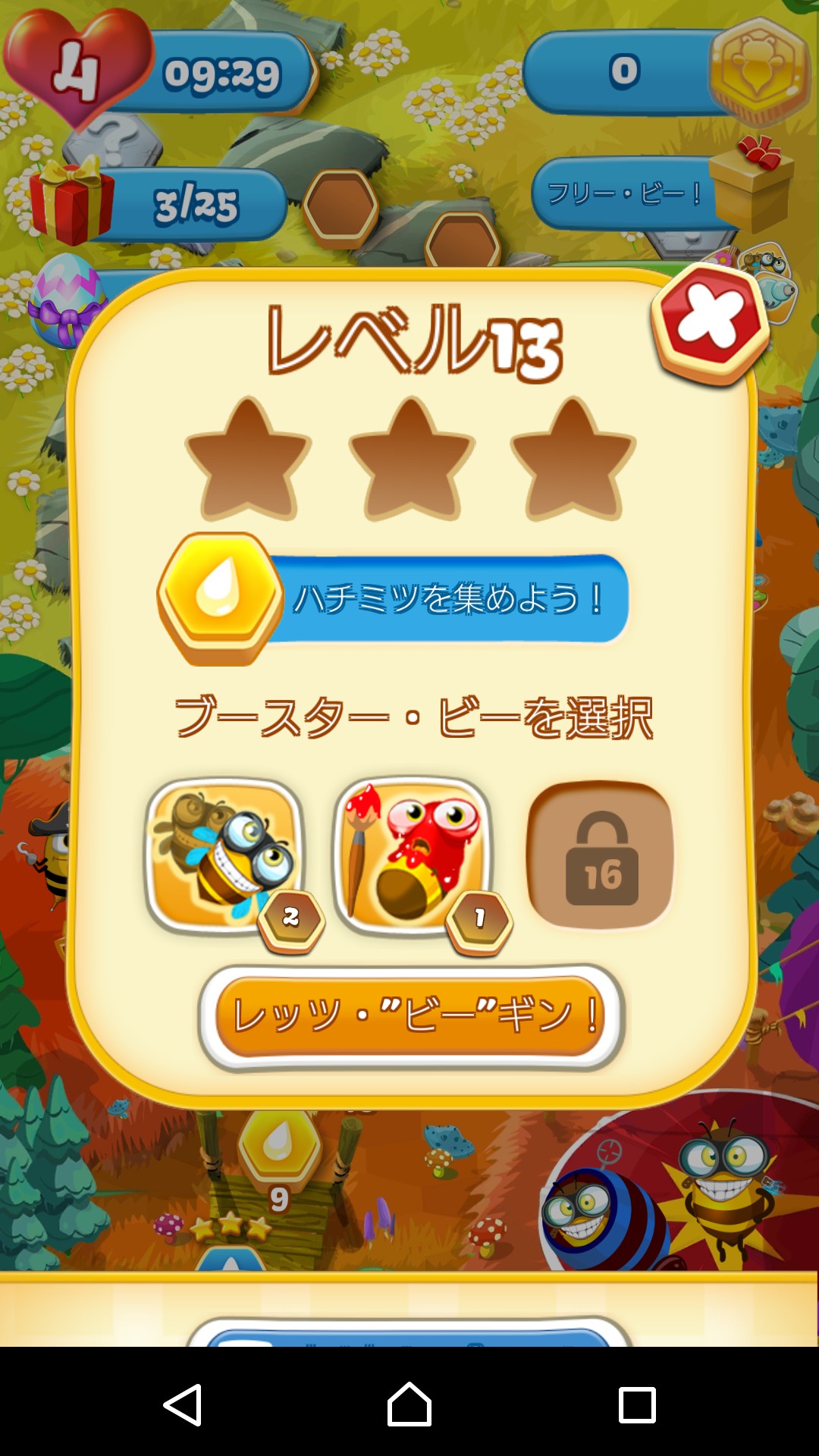Screen dimensions: 819x1456
Task: Select the red paint bee booster
Action: [x=413, y=855]
